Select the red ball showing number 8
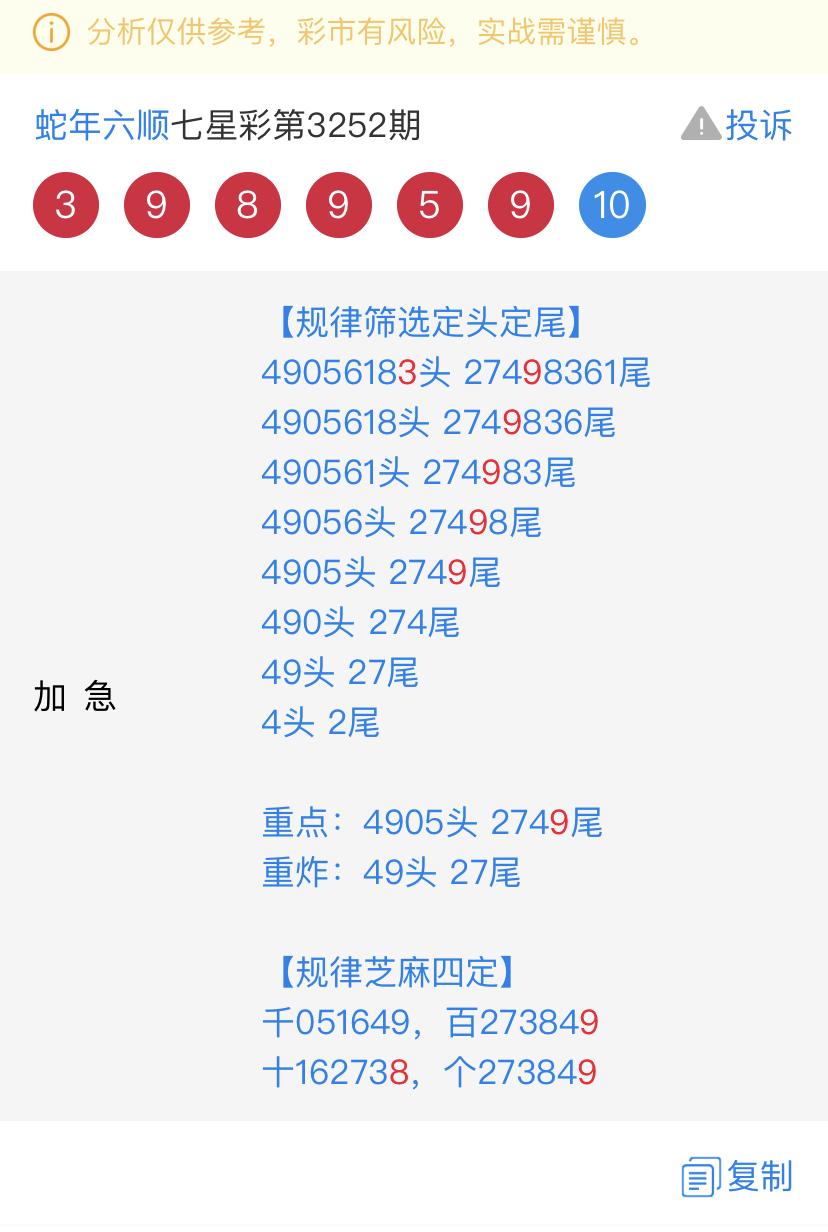The image size is (828, 1232). pyautogui.click(x=247, y=204)
